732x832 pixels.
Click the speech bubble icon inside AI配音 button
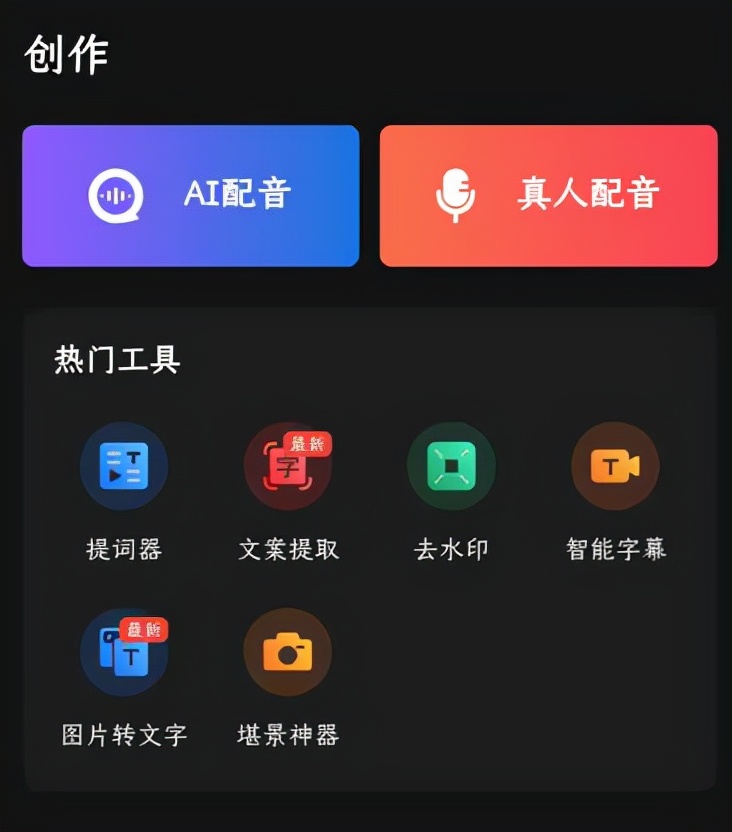(116, 194)
